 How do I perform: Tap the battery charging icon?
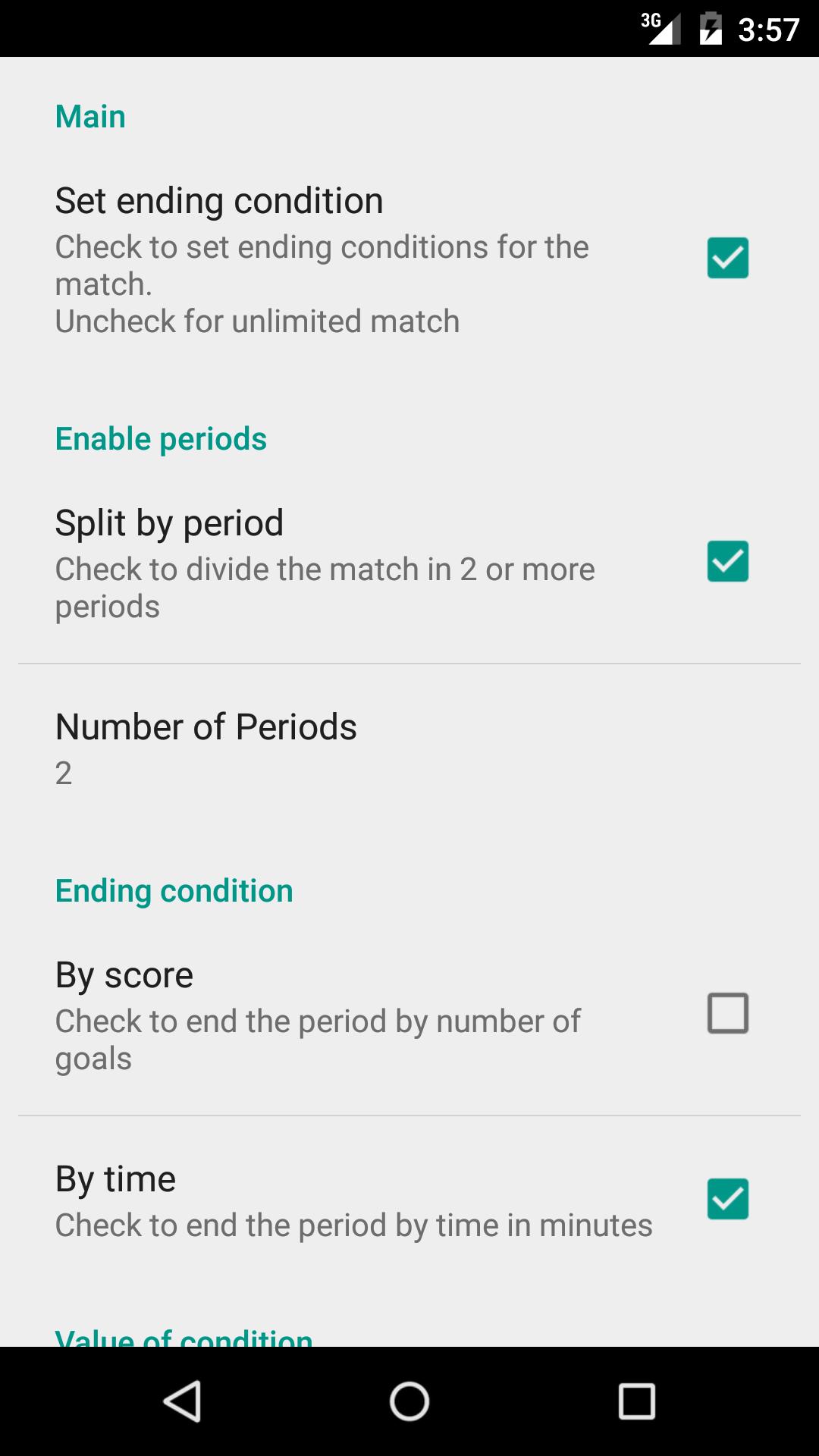tap(711, 30)
